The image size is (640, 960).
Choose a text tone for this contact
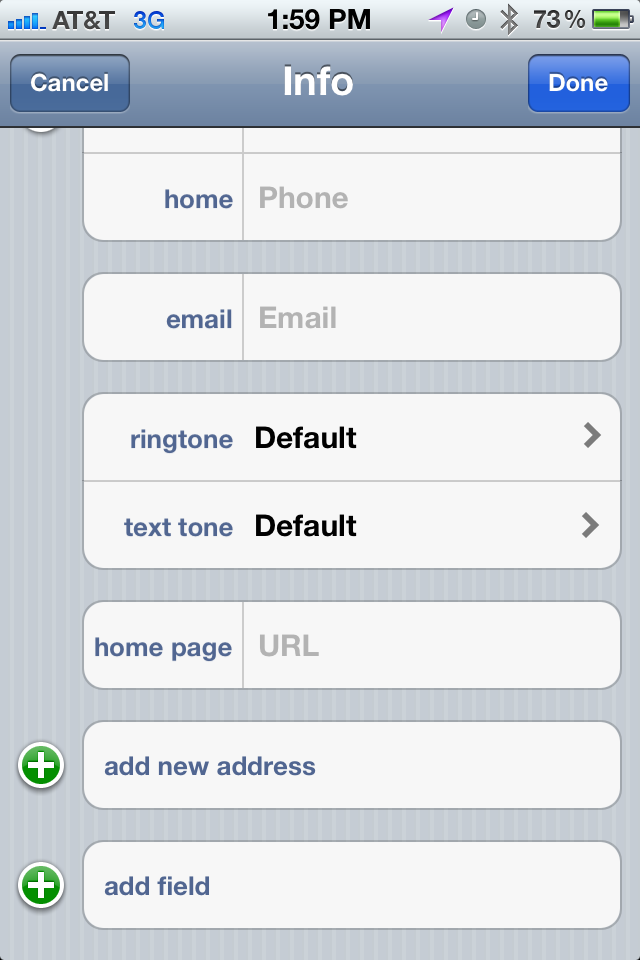click(x=352, y=526)
